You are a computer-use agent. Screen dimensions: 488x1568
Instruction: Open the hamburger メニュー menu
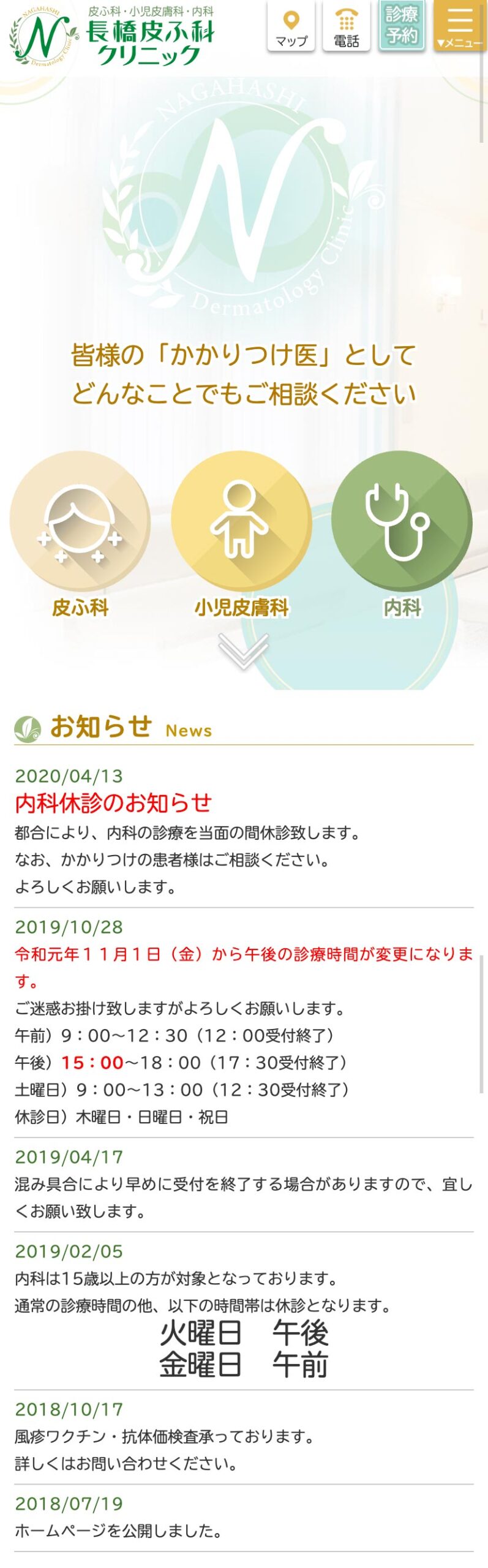tap(460, 26)
